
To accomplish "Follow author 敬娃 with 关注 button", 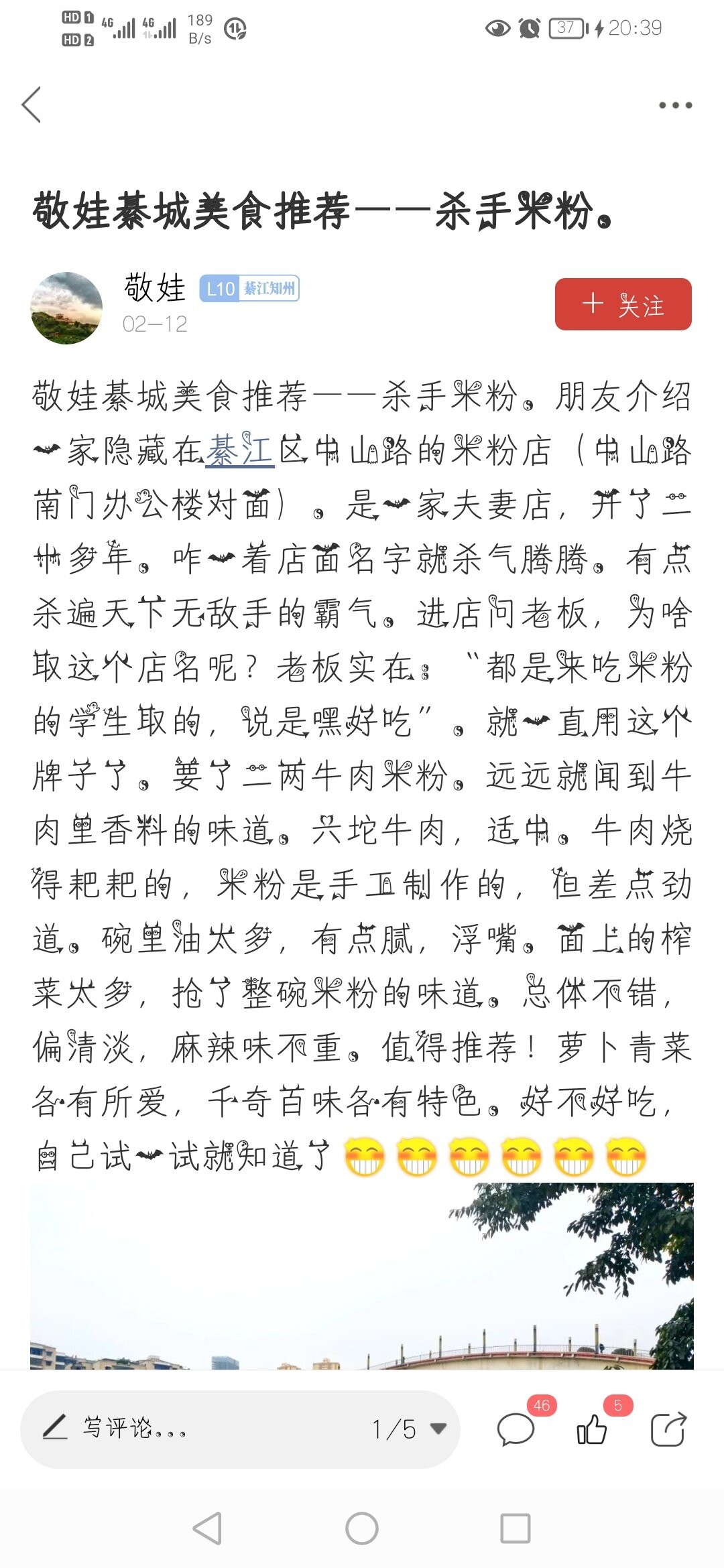I will coord(623,304).
